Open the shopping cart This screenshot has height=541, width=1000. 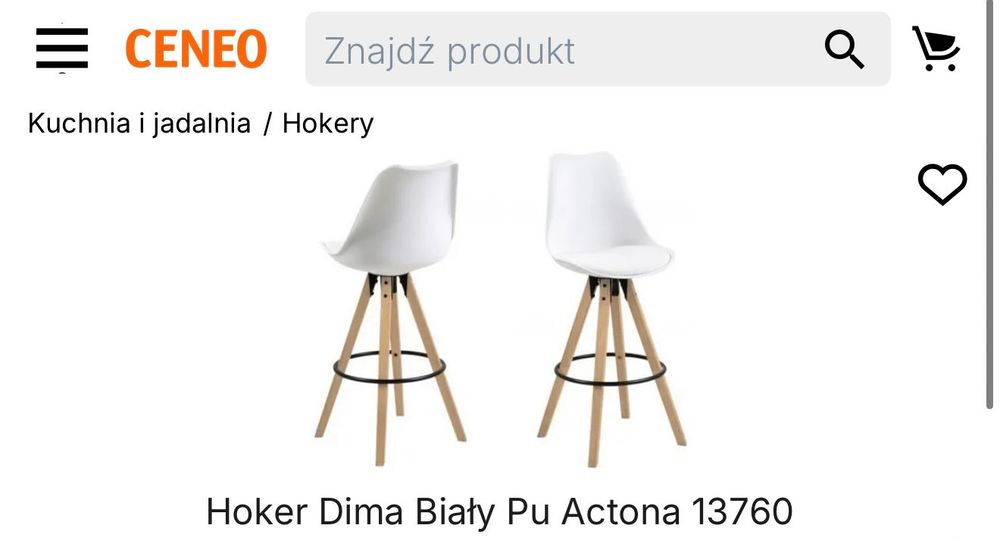point(936,48)
